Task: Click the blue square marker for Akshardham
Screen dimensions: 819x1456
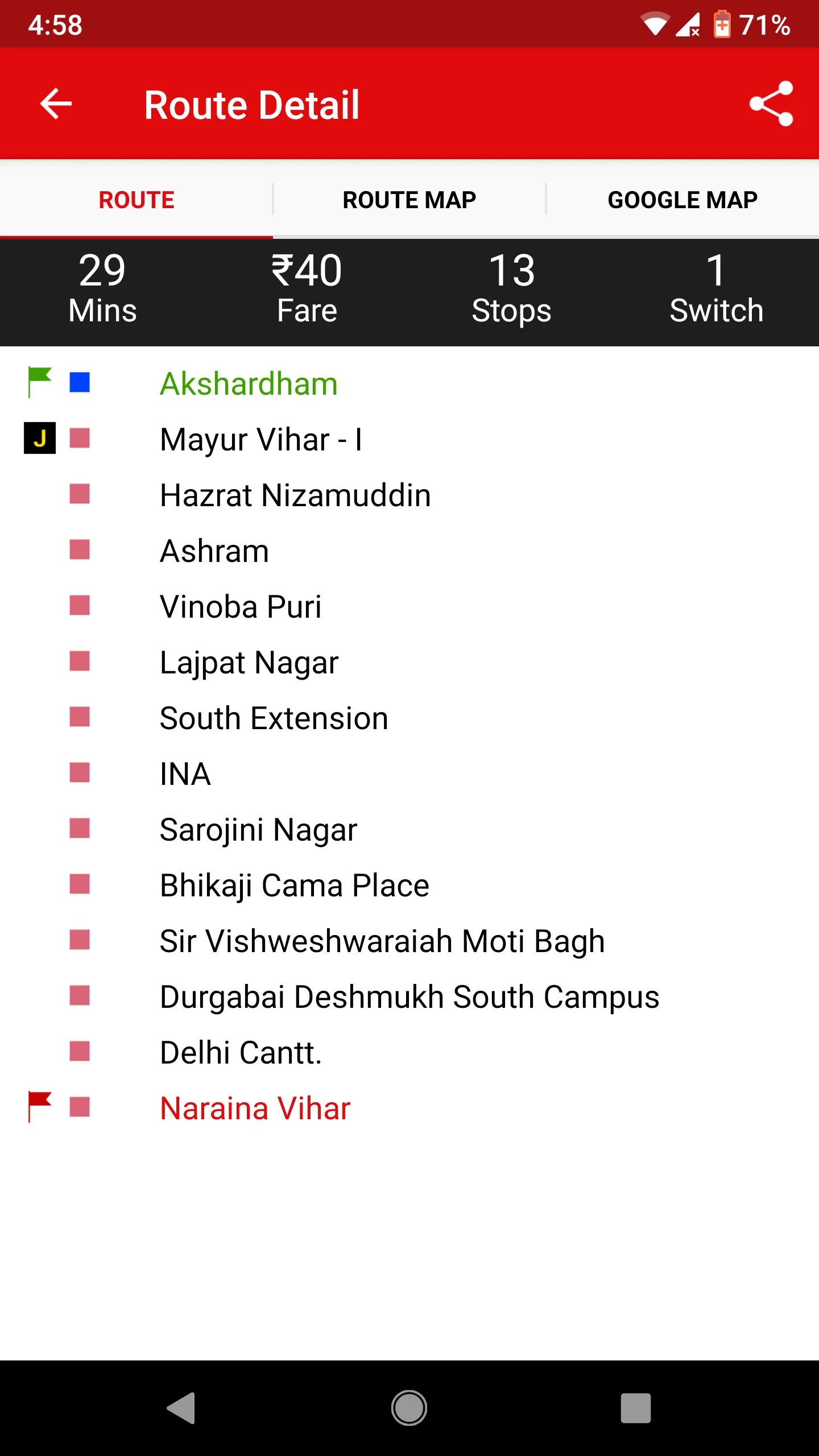Action: pos(79,382)
